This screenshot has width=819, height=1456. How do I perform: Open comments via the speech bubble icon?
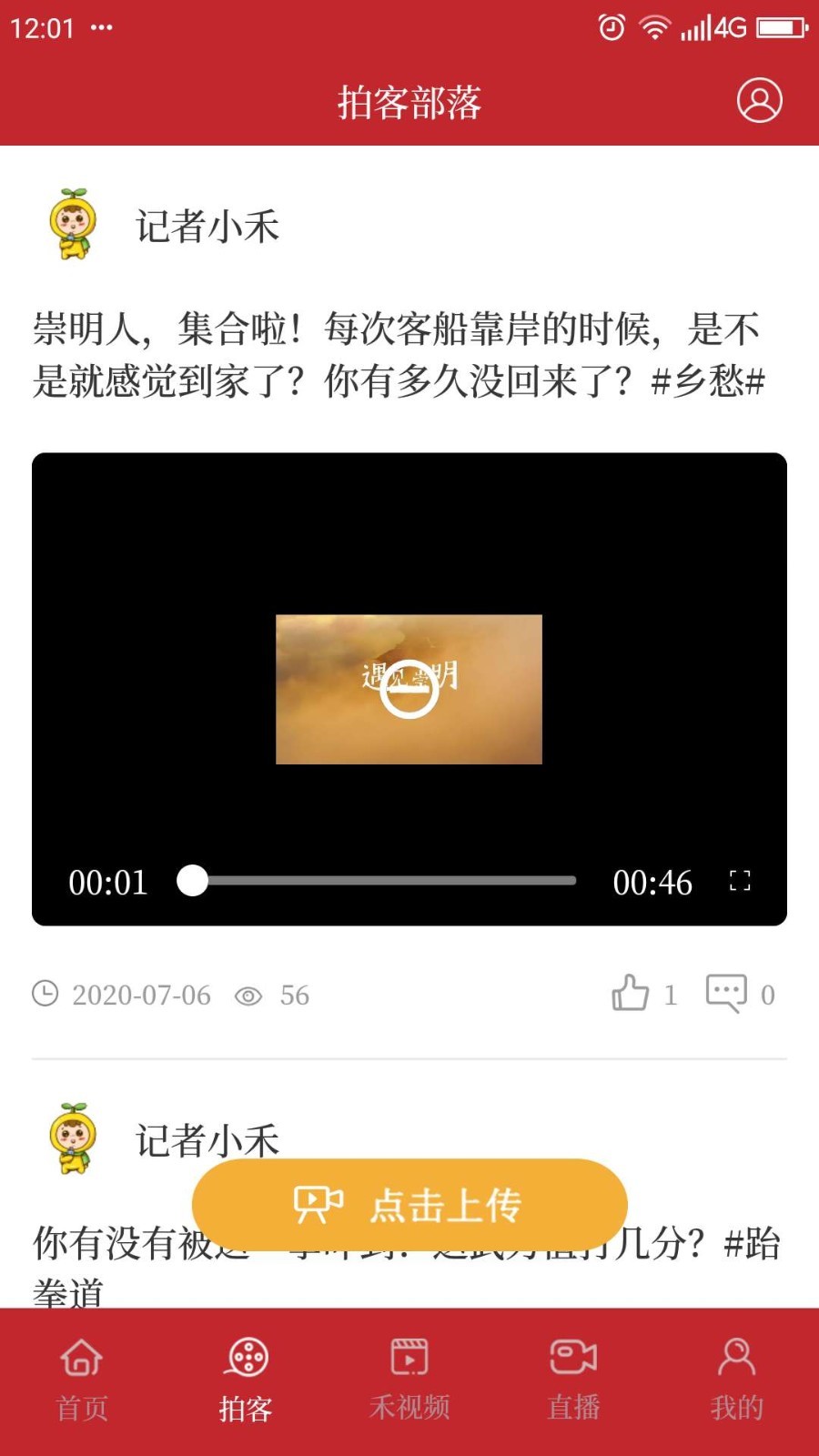tap(725, 994)
